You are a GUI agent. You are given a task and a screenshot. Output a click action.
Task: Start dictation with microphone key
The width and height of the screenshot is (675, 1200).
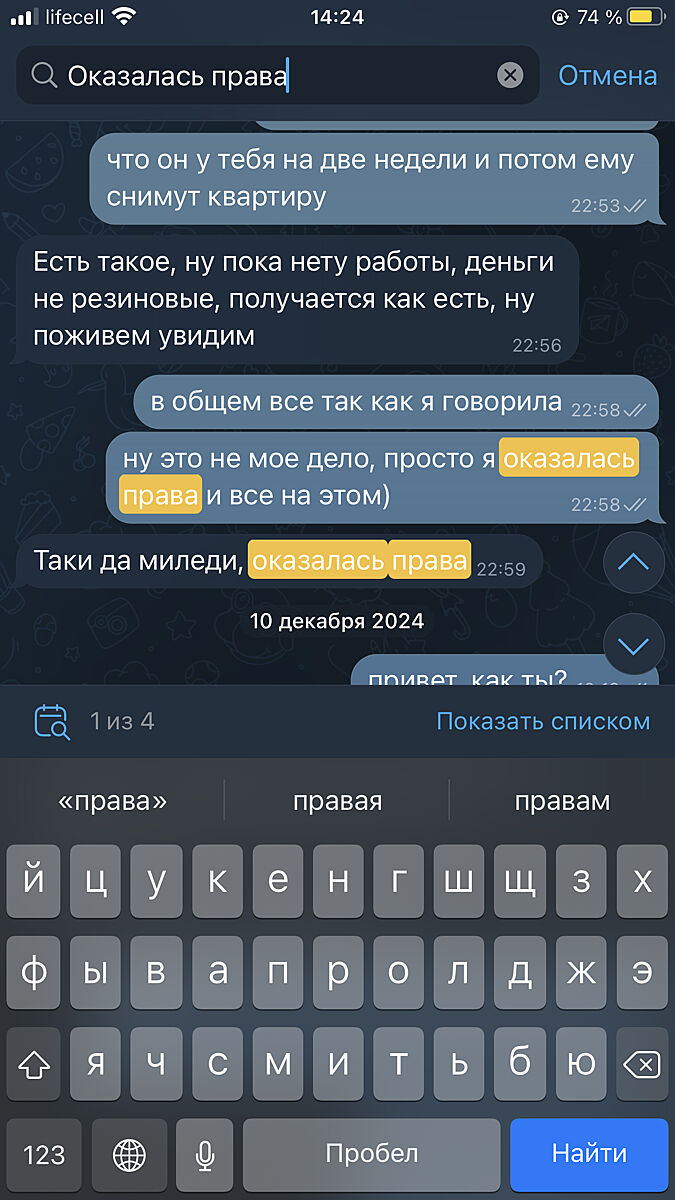click(x=205, y=1154)
